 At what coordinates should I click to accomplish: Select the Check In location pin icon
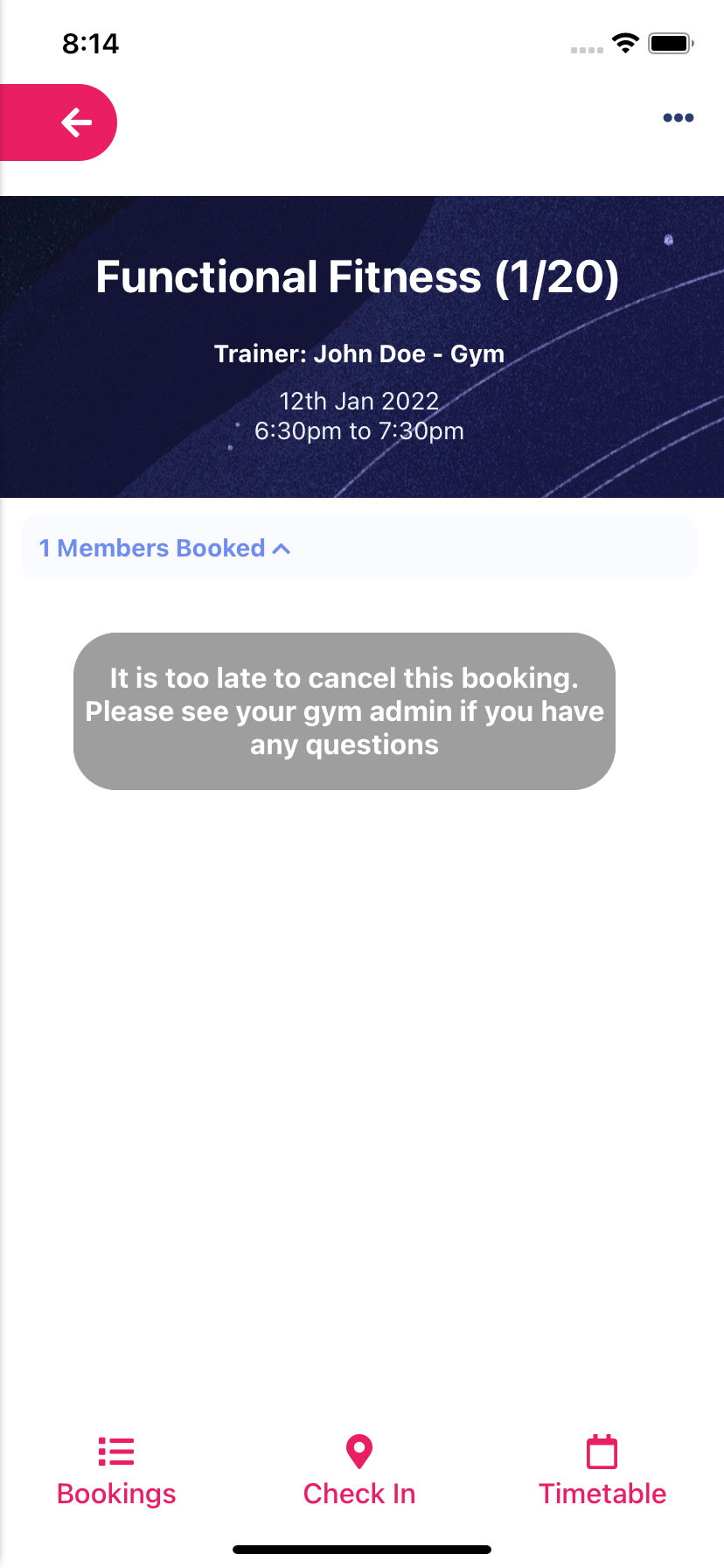pyautogui.click(x=359, y=1451)
